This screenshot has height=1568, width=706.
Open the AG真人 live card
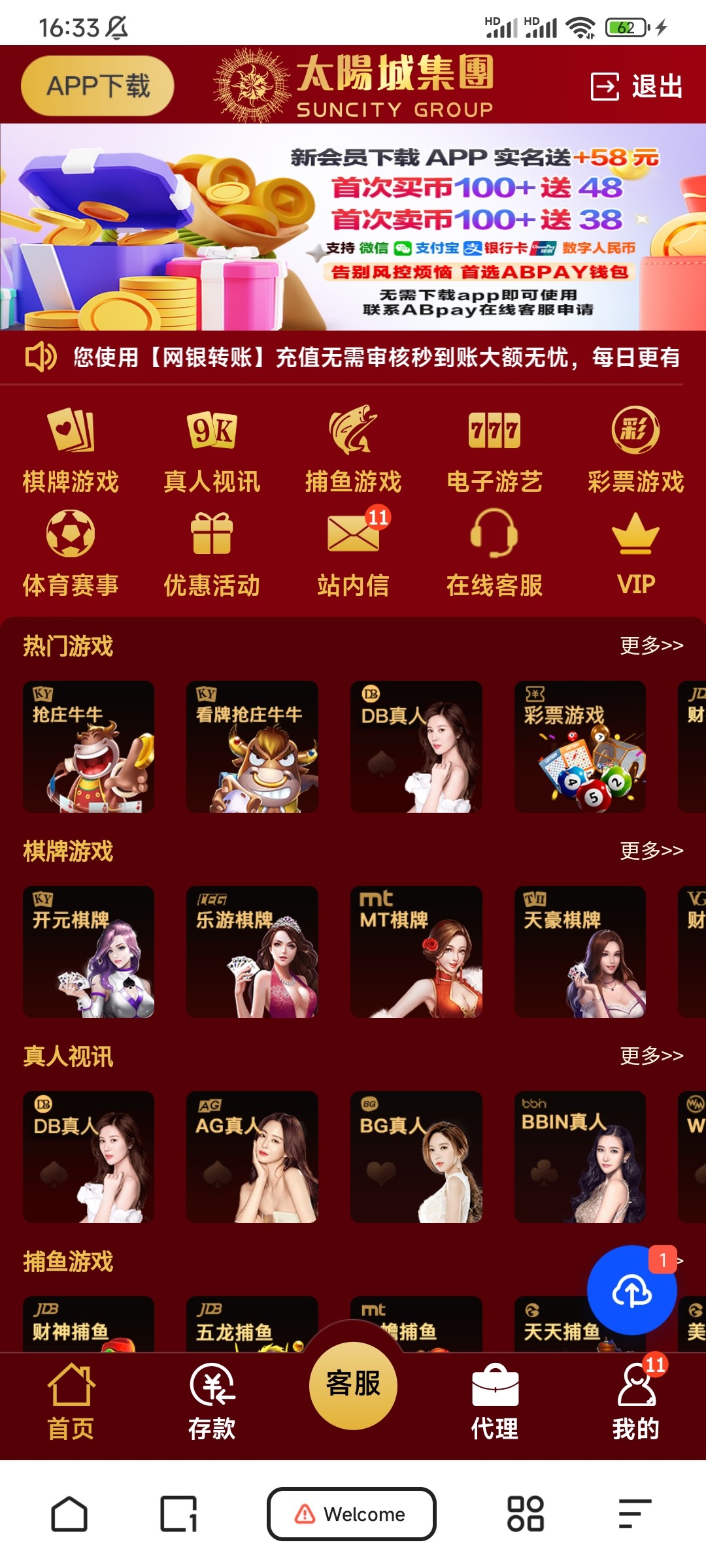point(252,1157)
